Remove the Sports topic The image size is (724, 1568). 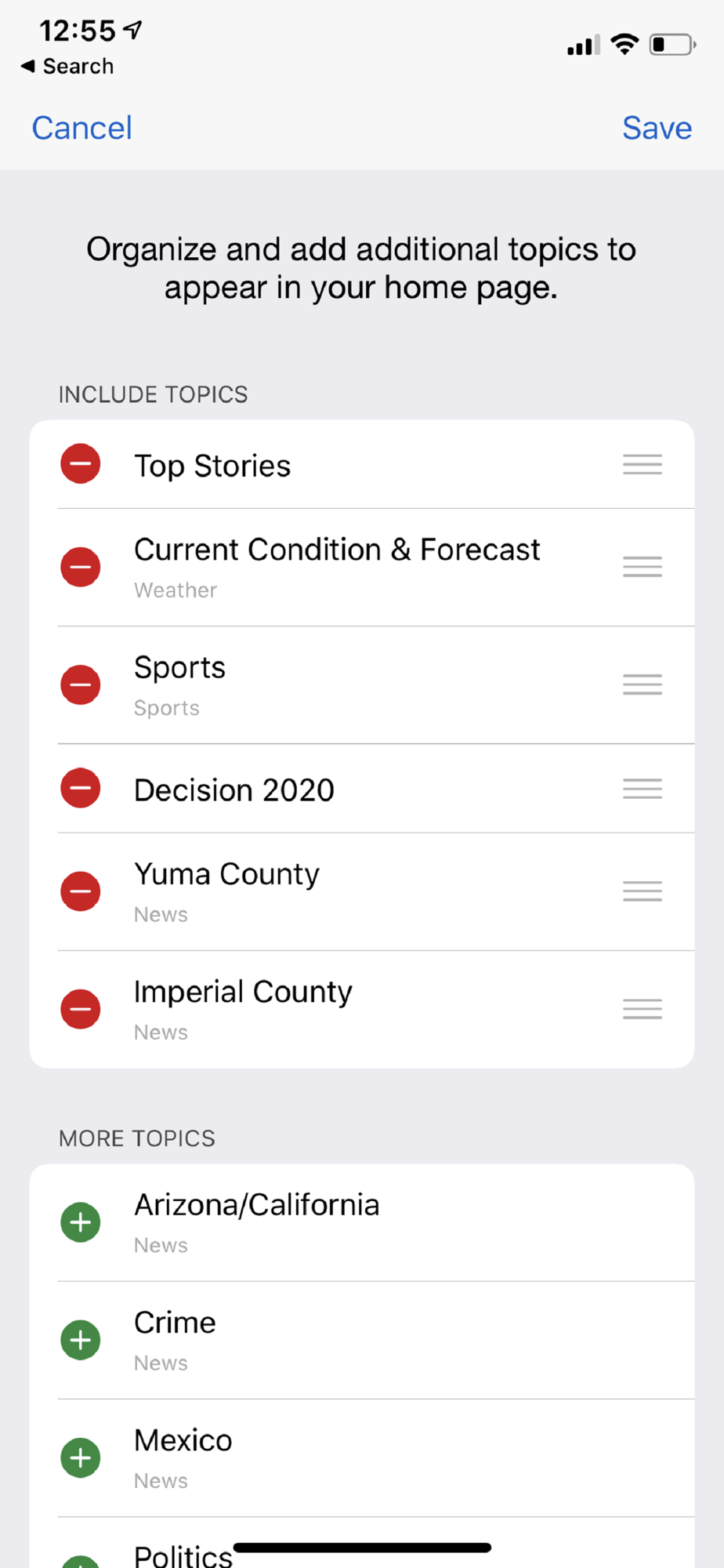[x=81, y=684]
